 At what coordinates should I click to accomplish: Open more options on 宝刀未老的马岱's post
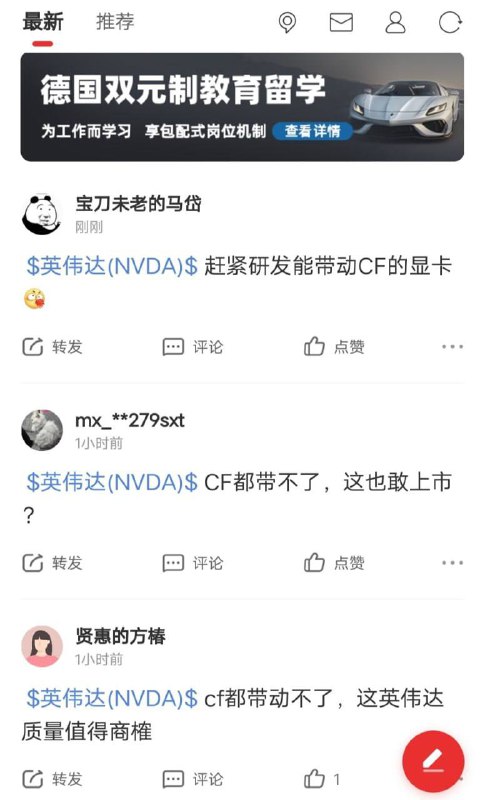452,347
